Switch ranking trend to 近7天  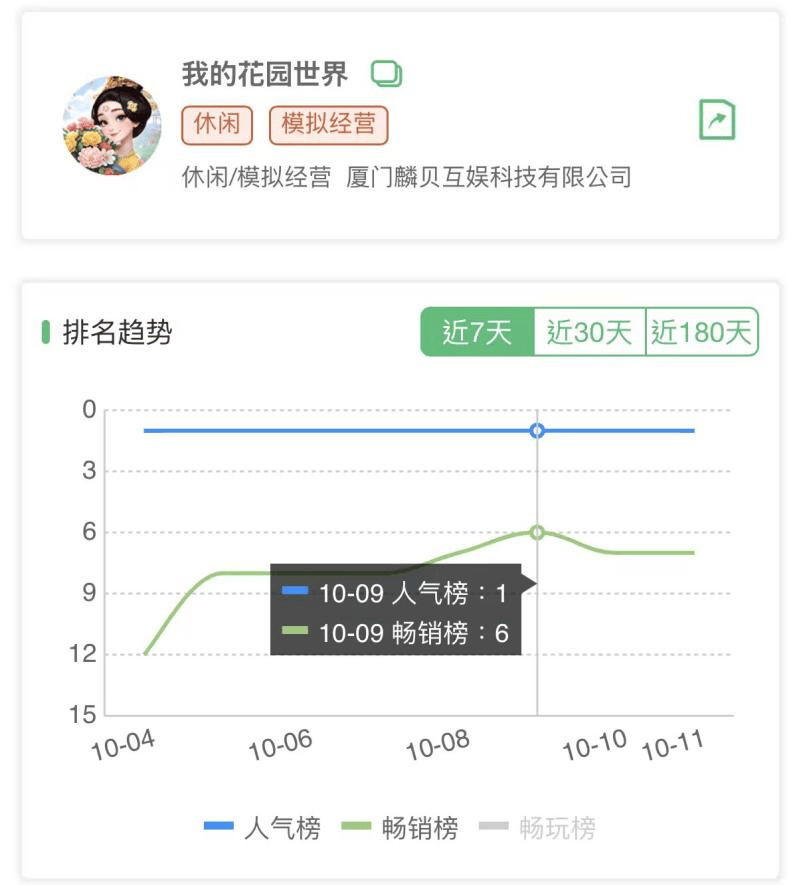click(477, 332)
